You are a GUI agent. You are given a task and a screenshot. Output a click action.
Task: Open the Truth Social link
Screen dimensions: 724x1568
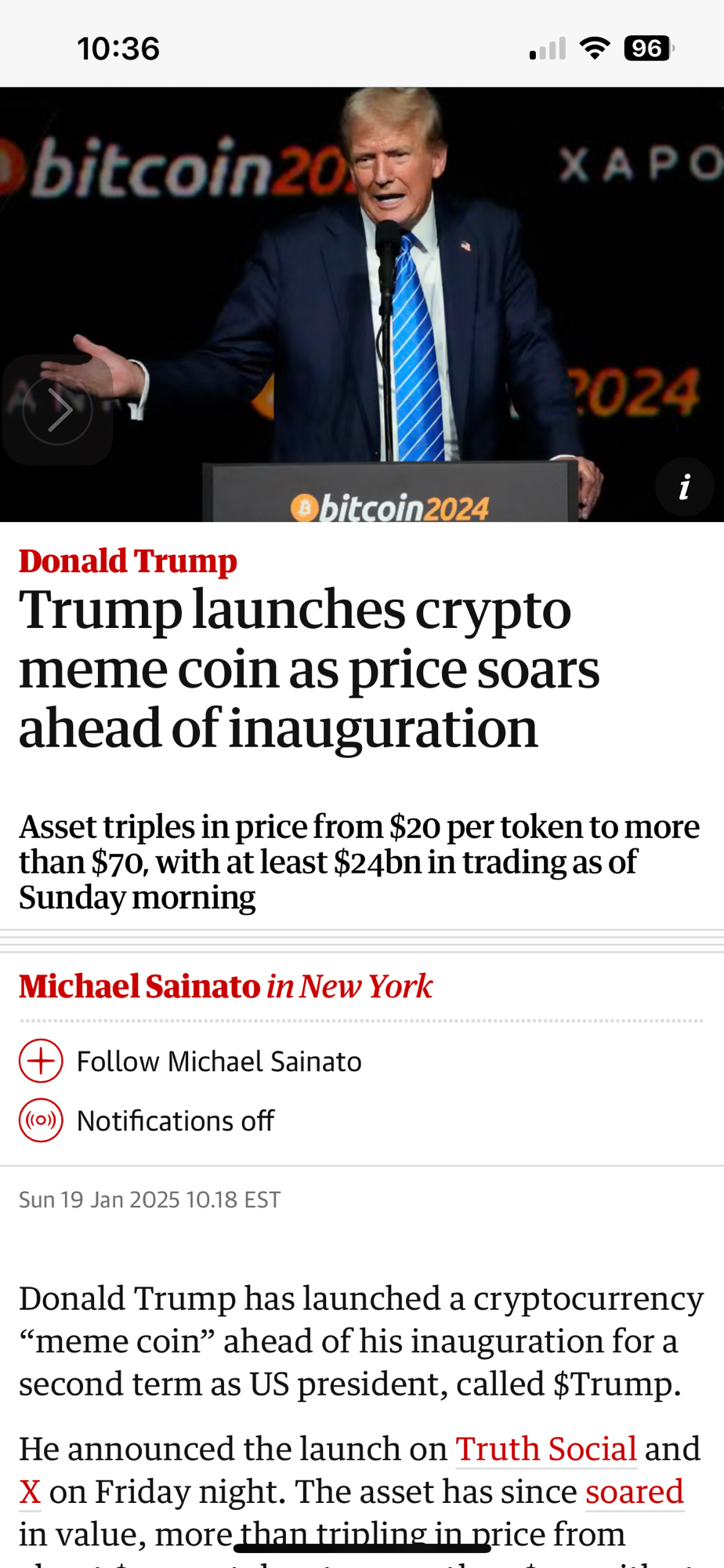(x=545, y=1449)
